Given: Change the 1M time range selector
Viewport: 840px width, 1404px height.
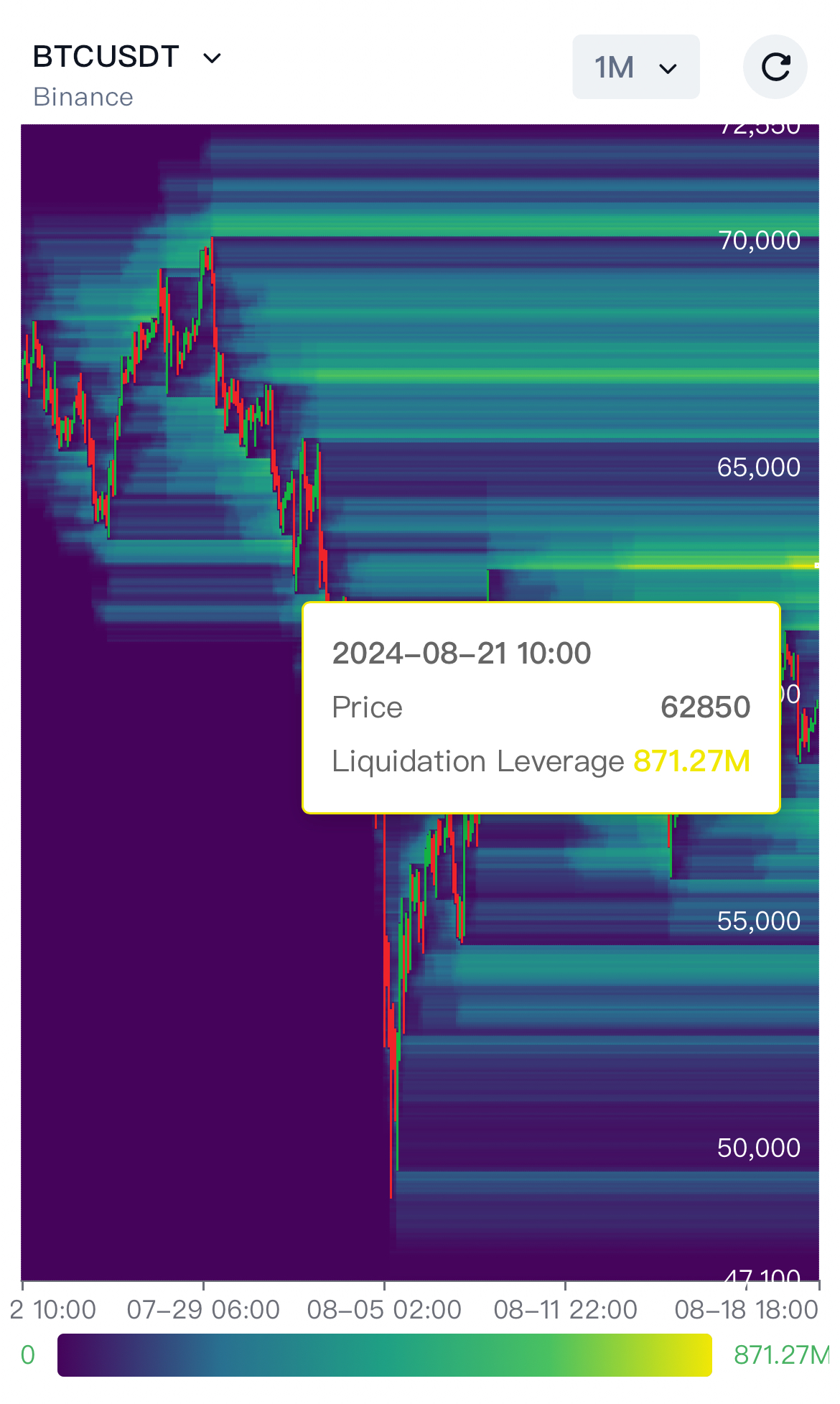Looking at the screenshot, I should click(x=635, y=68).
